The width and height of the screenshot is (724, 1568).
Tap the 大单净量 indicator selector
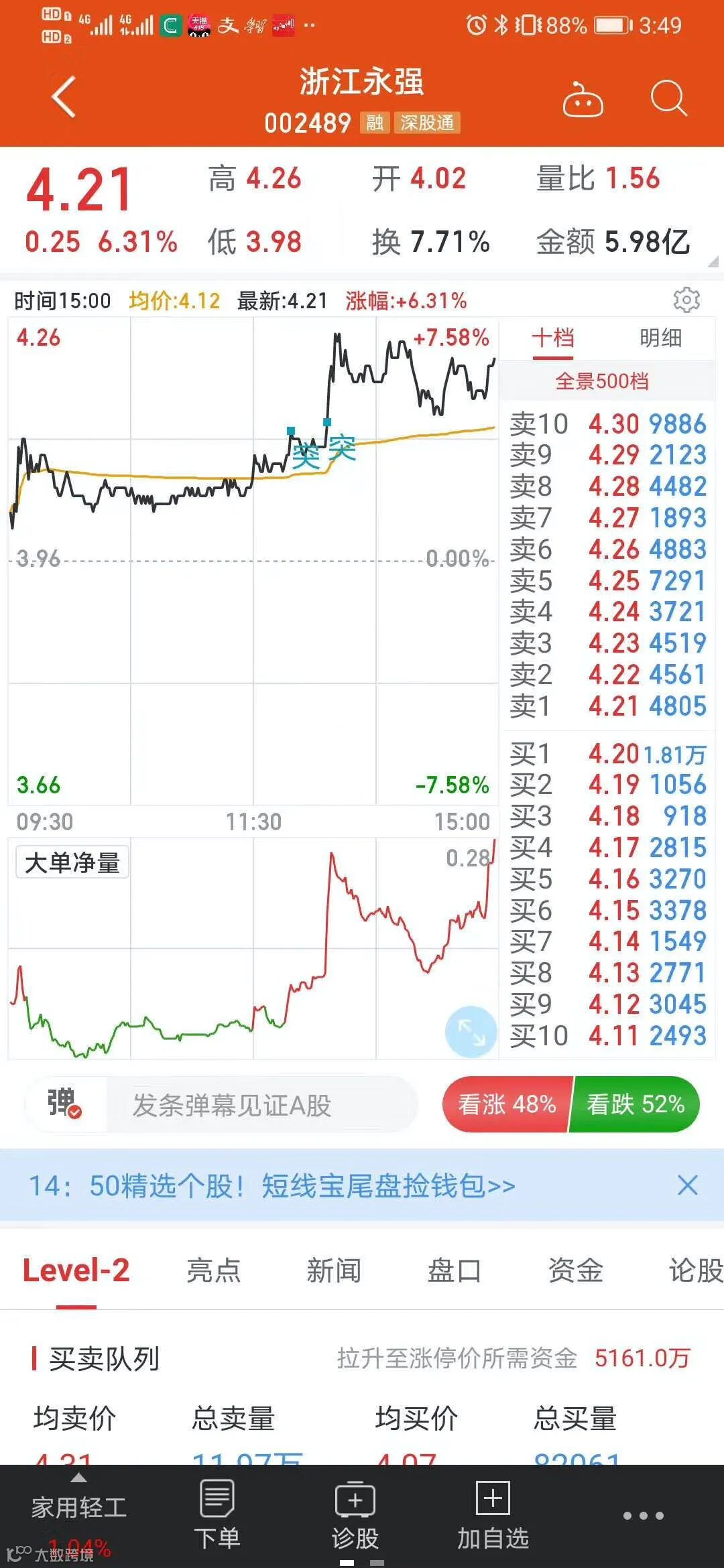[72, 862]
